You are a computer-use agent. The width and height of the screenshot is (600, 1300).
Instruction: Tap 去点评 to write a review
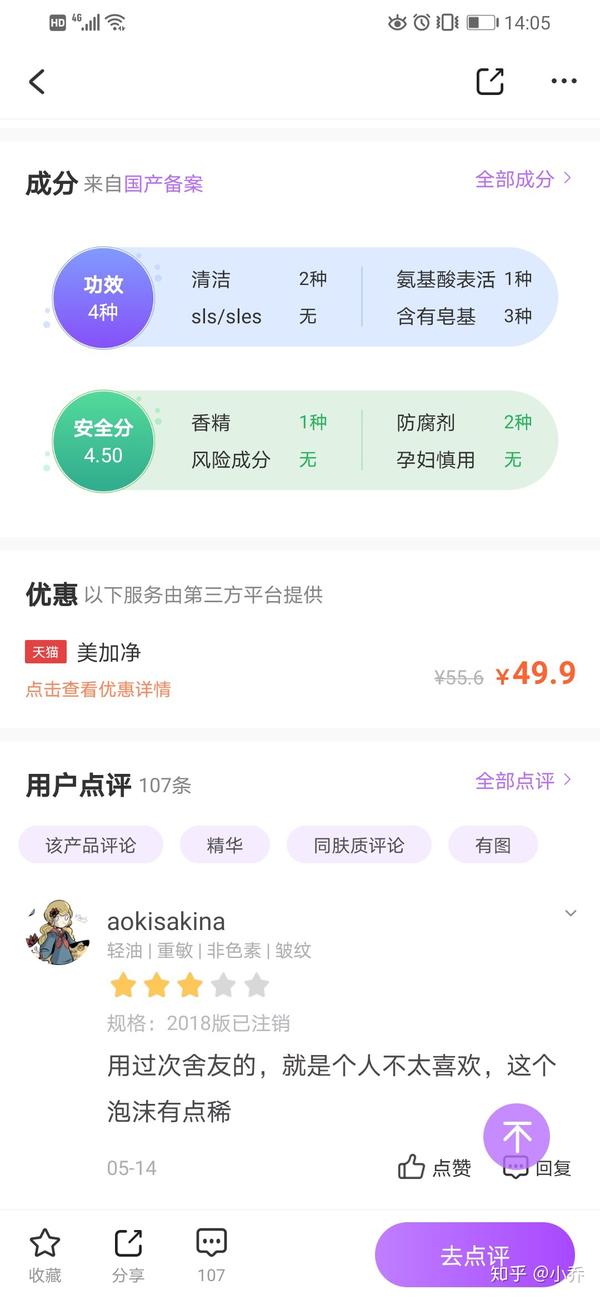(x=474, y=1255)
